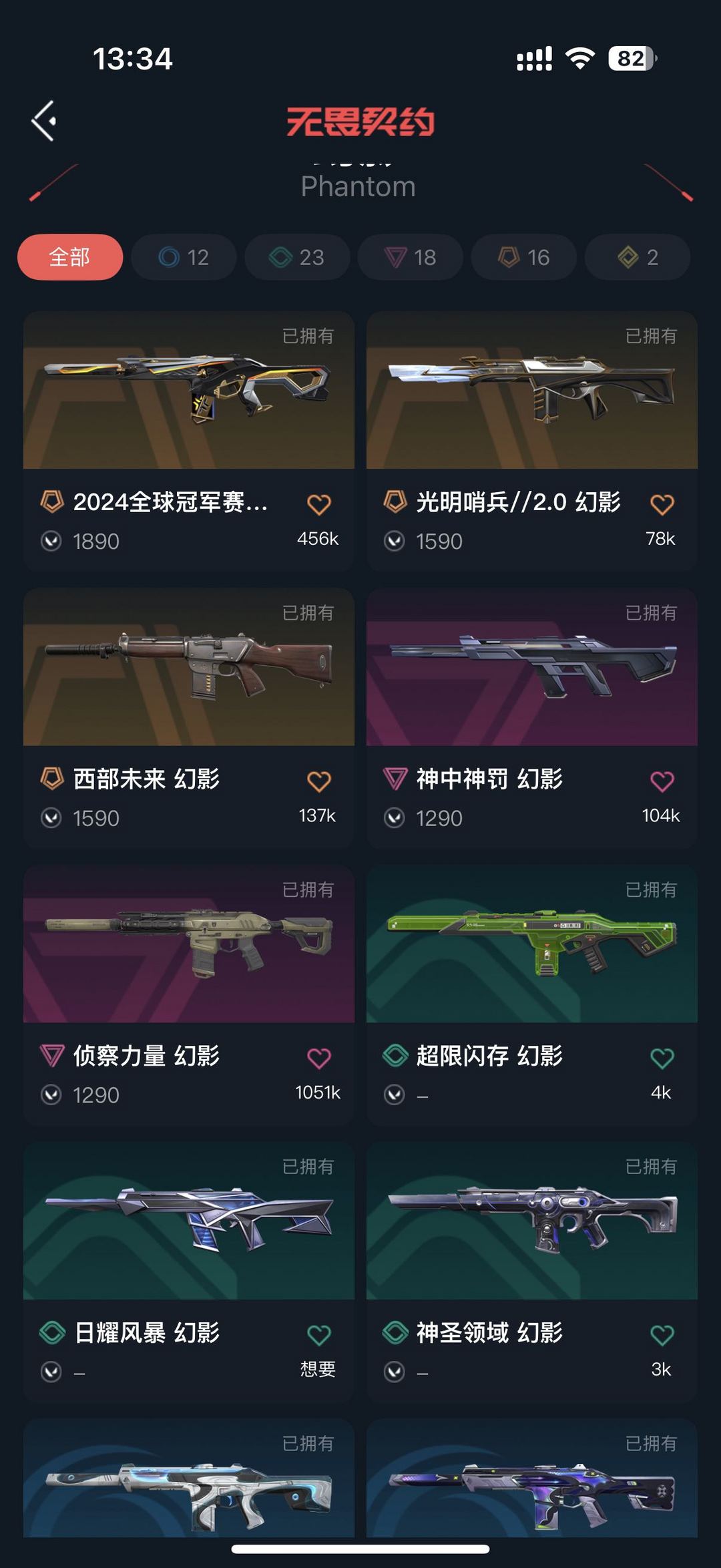This screenshot has width=721, height=1568.
Task: Filter by the blue circle tier with 12 skins
Action: tap(184, 257)
